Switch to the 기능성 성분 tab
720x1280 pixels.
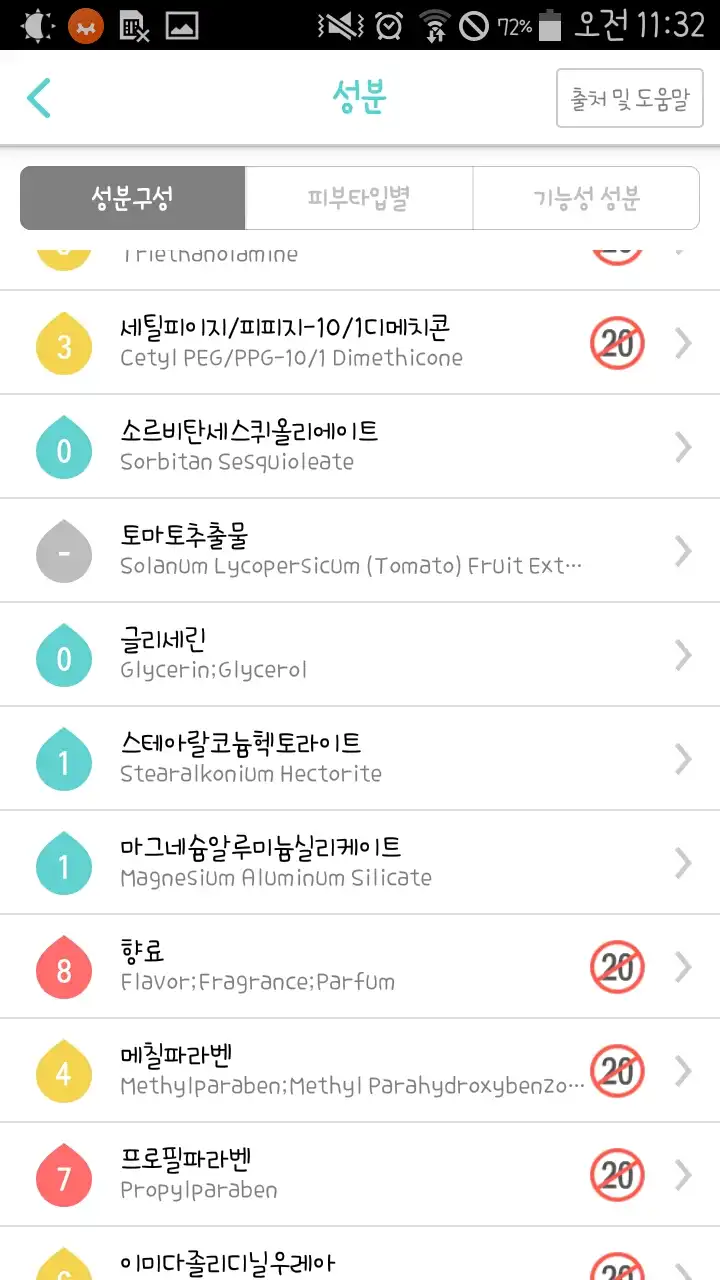[x=586, y=198]
